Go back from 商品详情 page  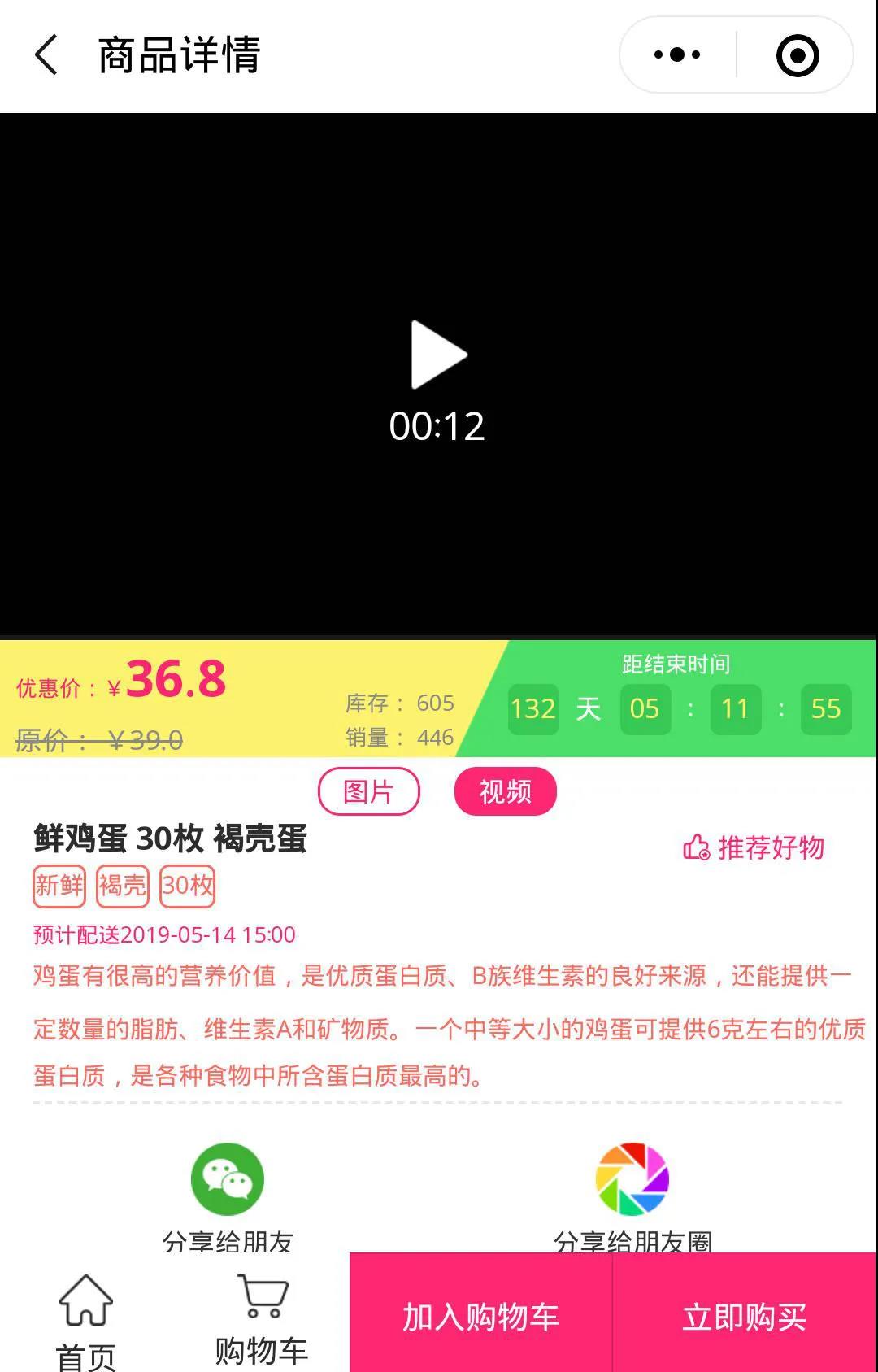coord(47,55)
